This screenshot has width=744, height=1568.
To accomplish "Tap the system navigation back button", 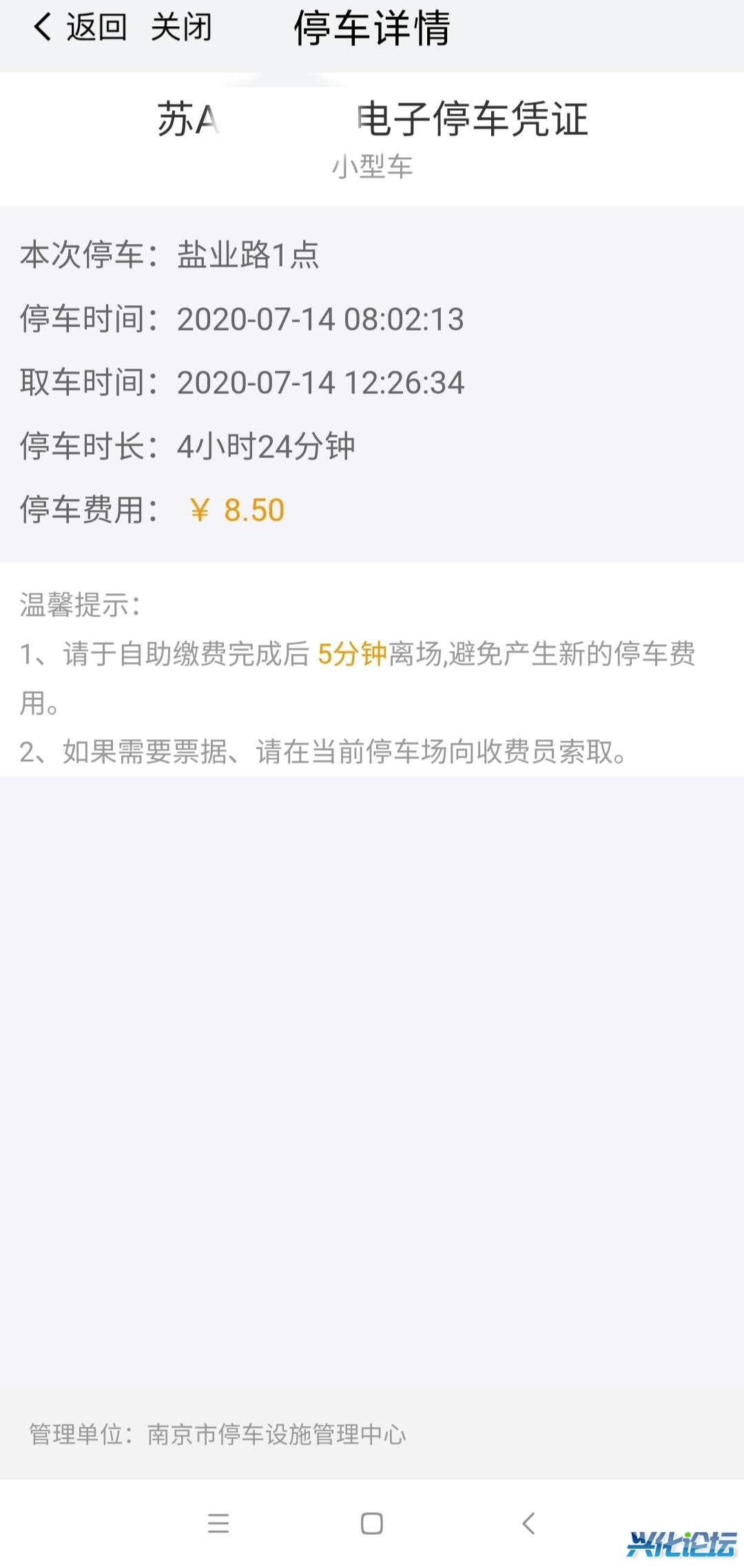I will click(528, 1523).
